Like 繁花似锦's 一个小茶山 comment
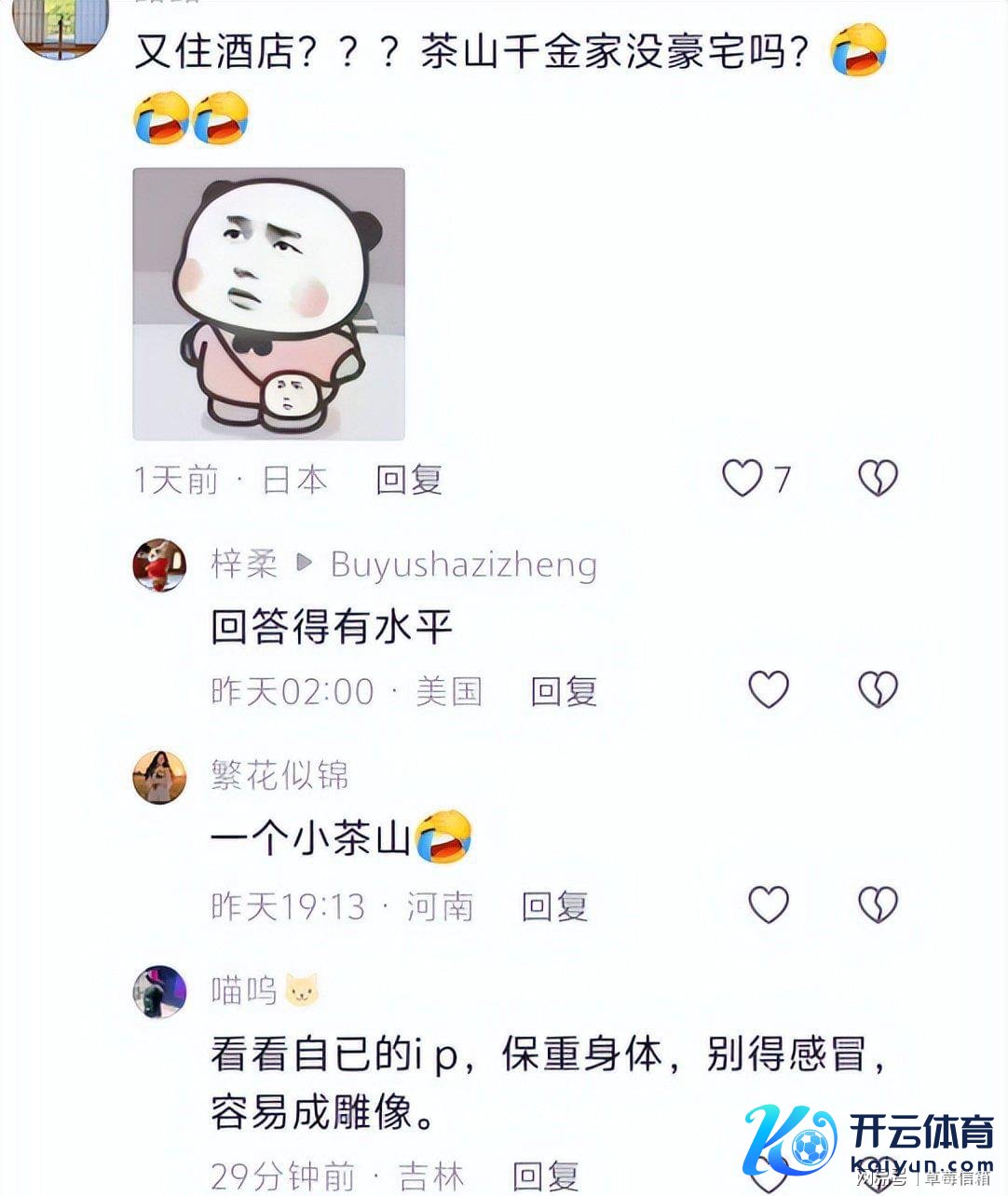This screenshot has width=1008, height=1196. pyautogui.click(x=769, y=904)
